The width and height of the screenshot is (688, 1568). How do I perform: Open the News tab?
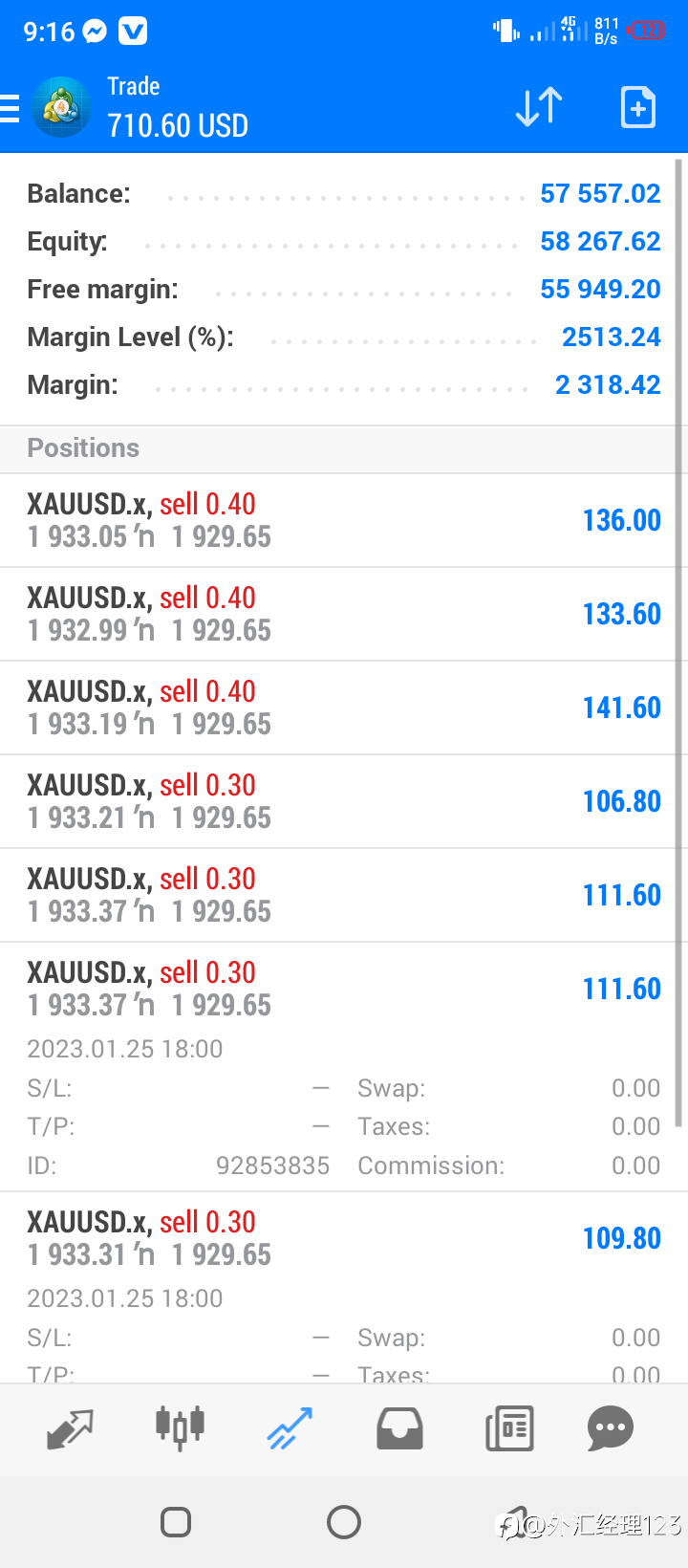[x=509, y=1429]
